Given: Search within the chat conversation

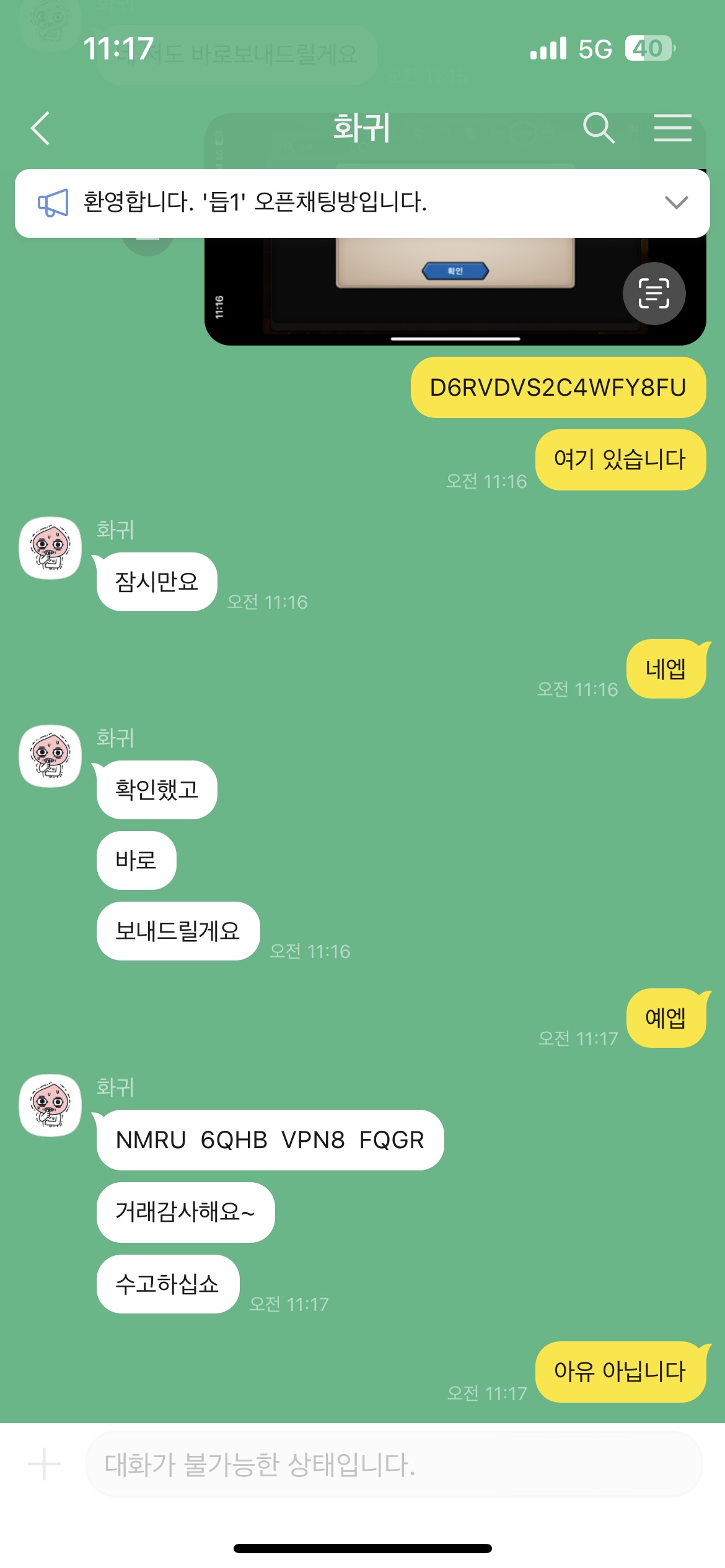Looking at the screenshot, I should (598, 128).
